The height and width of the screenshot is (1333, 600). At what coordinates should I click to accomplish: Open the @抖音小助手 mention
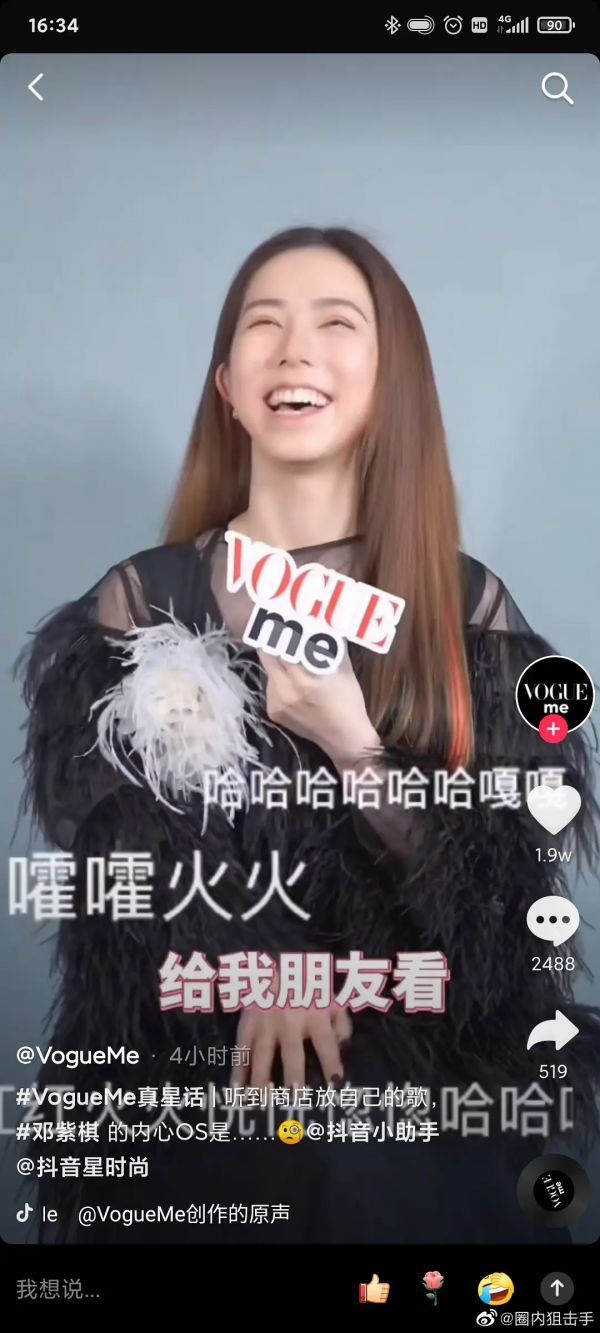[372, 1131]
